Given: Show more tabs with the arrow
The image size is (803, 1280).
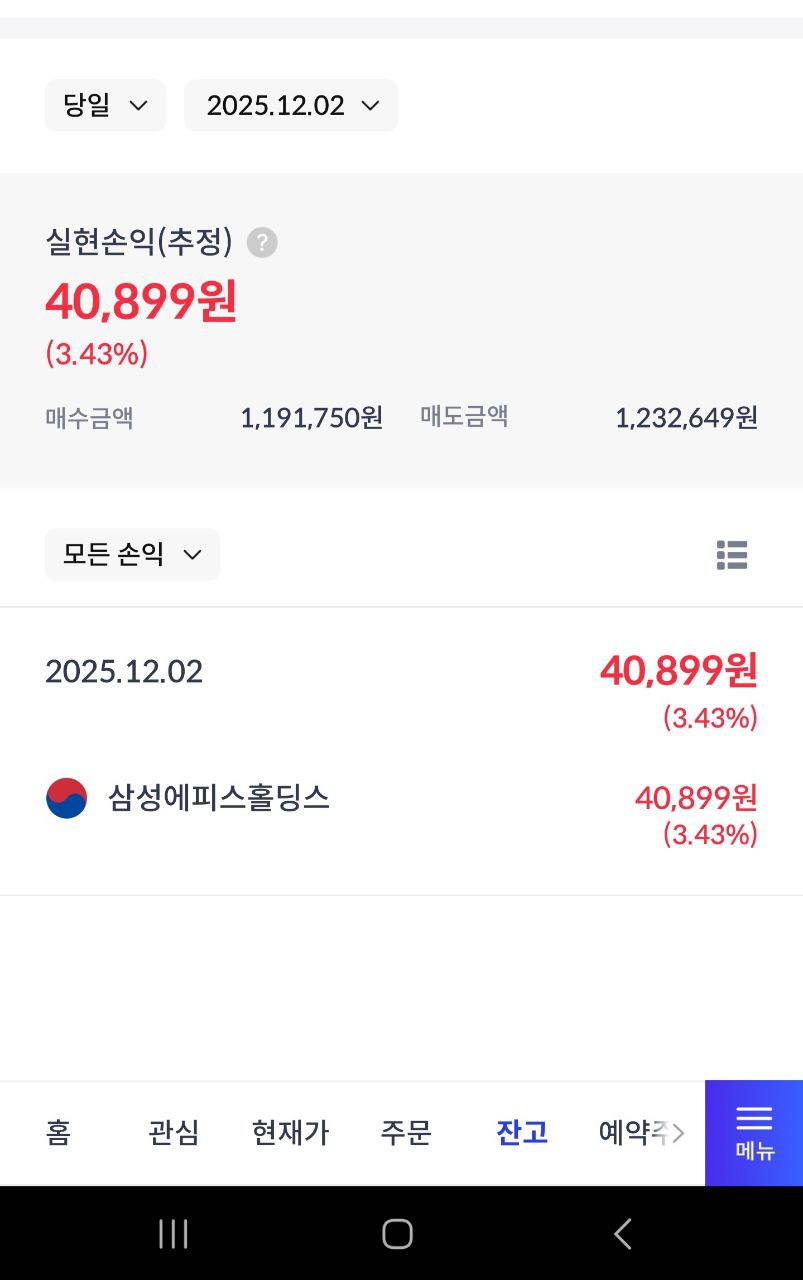Looking at the screenshot, I should coord(679,1133).
